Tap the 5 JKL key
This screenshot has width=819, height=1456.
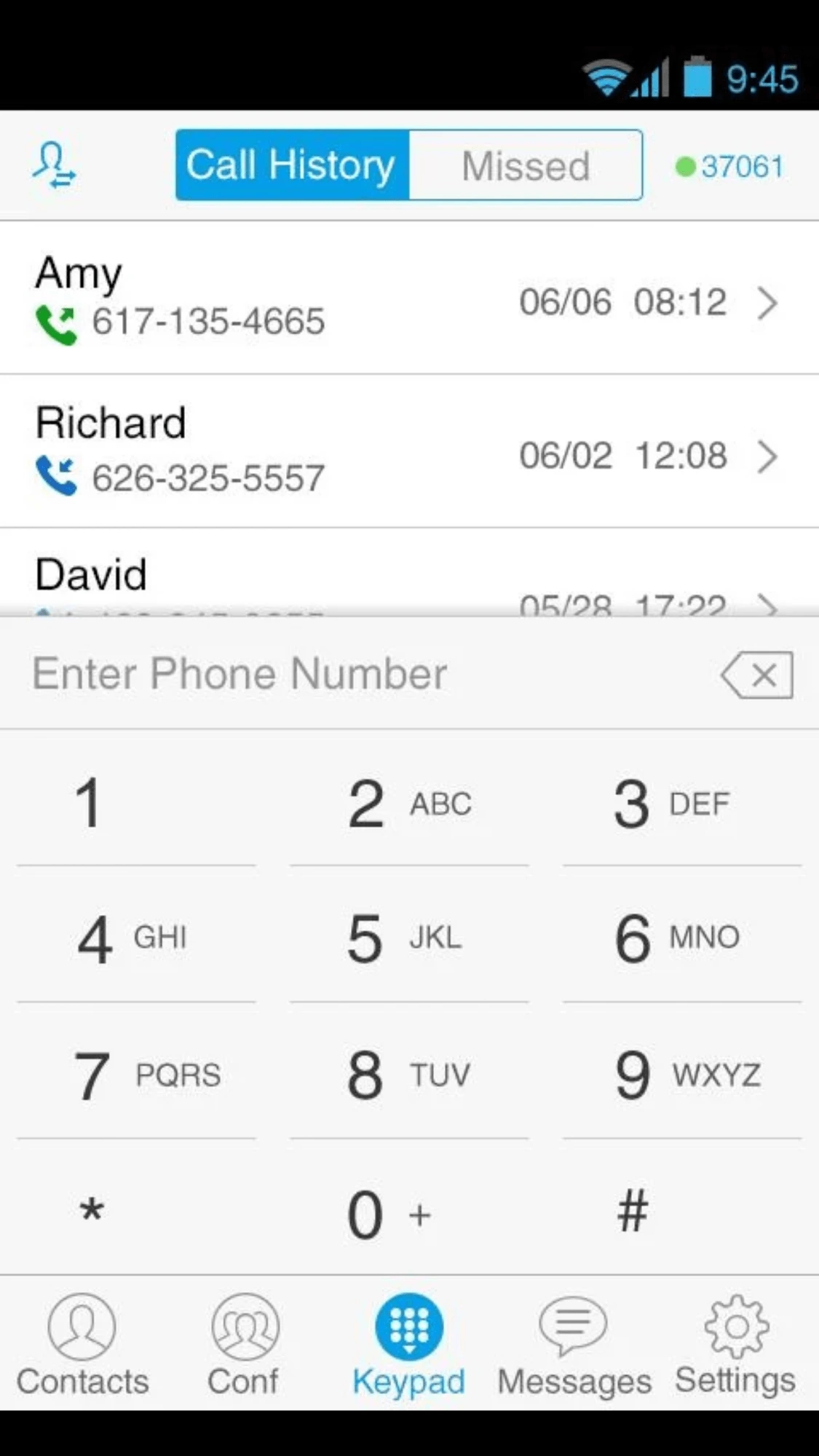[409, 938]
